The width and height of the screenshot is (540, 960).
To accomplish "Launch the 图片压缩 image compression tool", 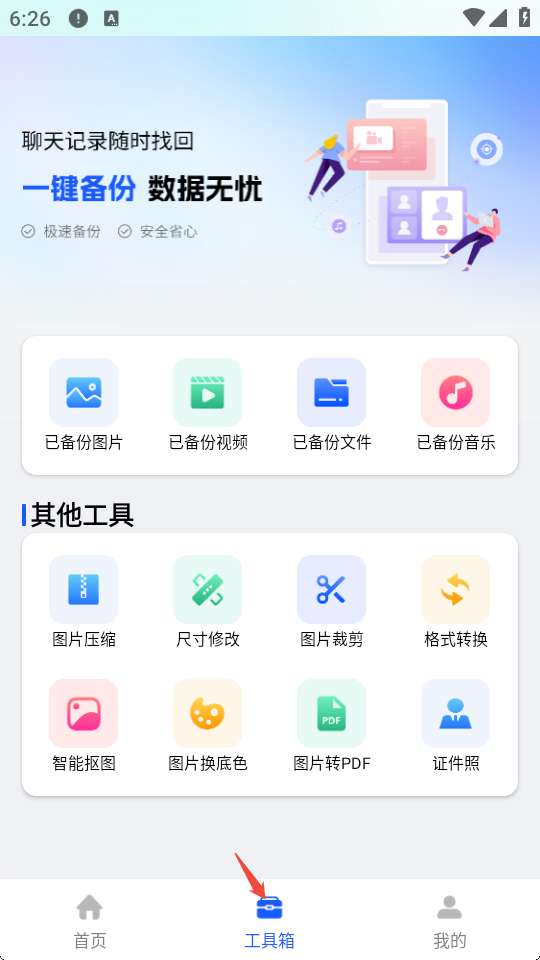I will (84, 602).
